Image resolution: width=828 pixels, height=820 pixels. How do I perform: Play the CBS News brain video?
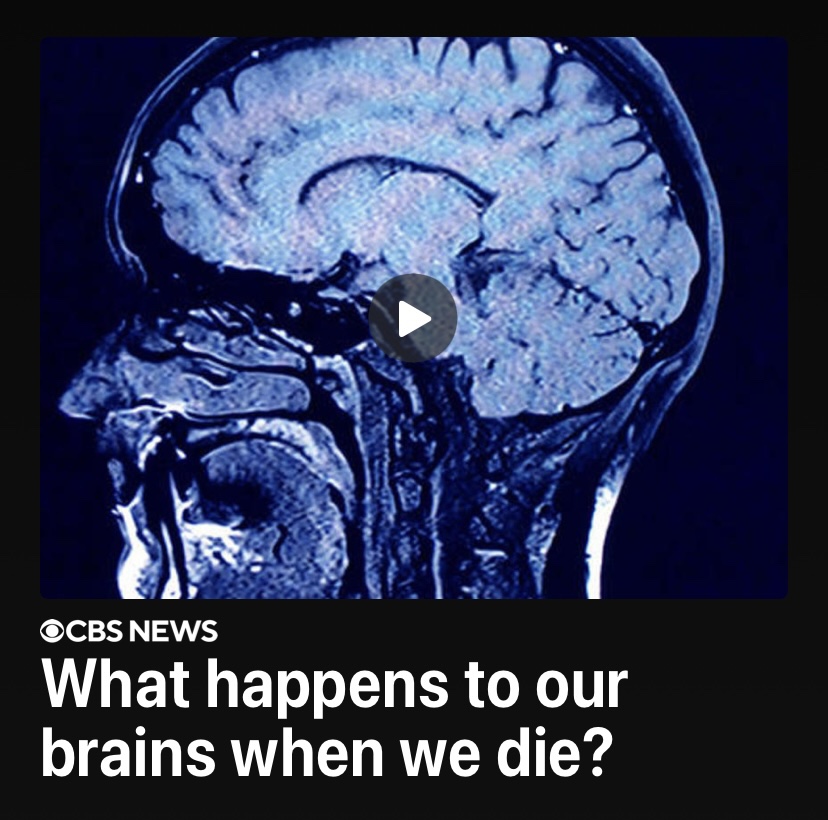click(x=413, y=318)
